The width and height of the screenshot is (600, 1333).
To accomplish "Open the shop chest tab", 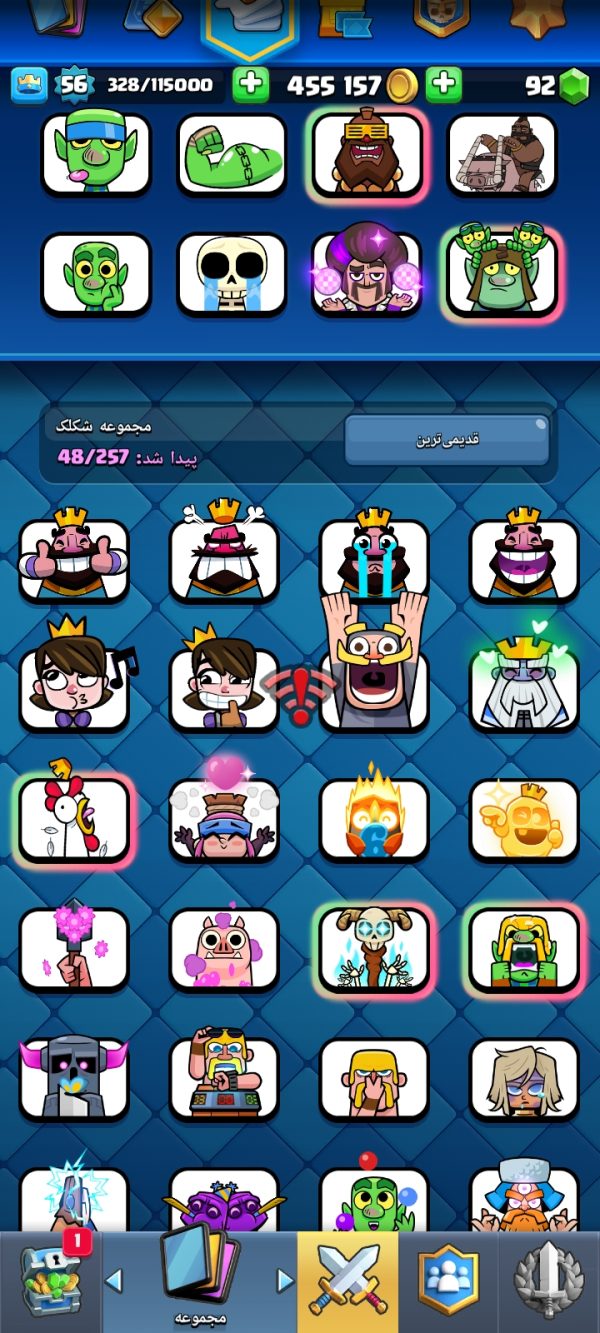I will click(49, 1281).
